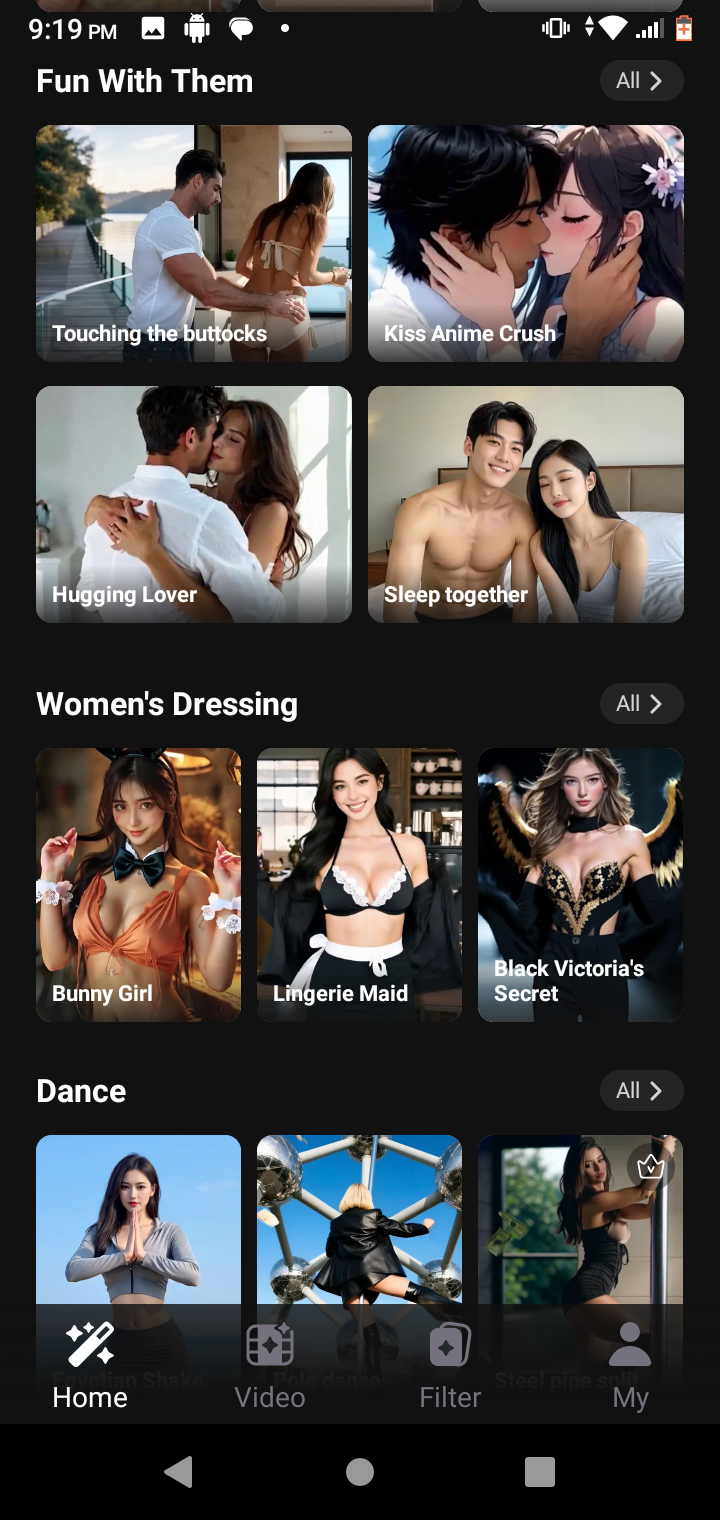Screen dimensions: 720x1520
Task: Select the Hugging Lover template
Action: pyautogui.click(x=193, y=504)
